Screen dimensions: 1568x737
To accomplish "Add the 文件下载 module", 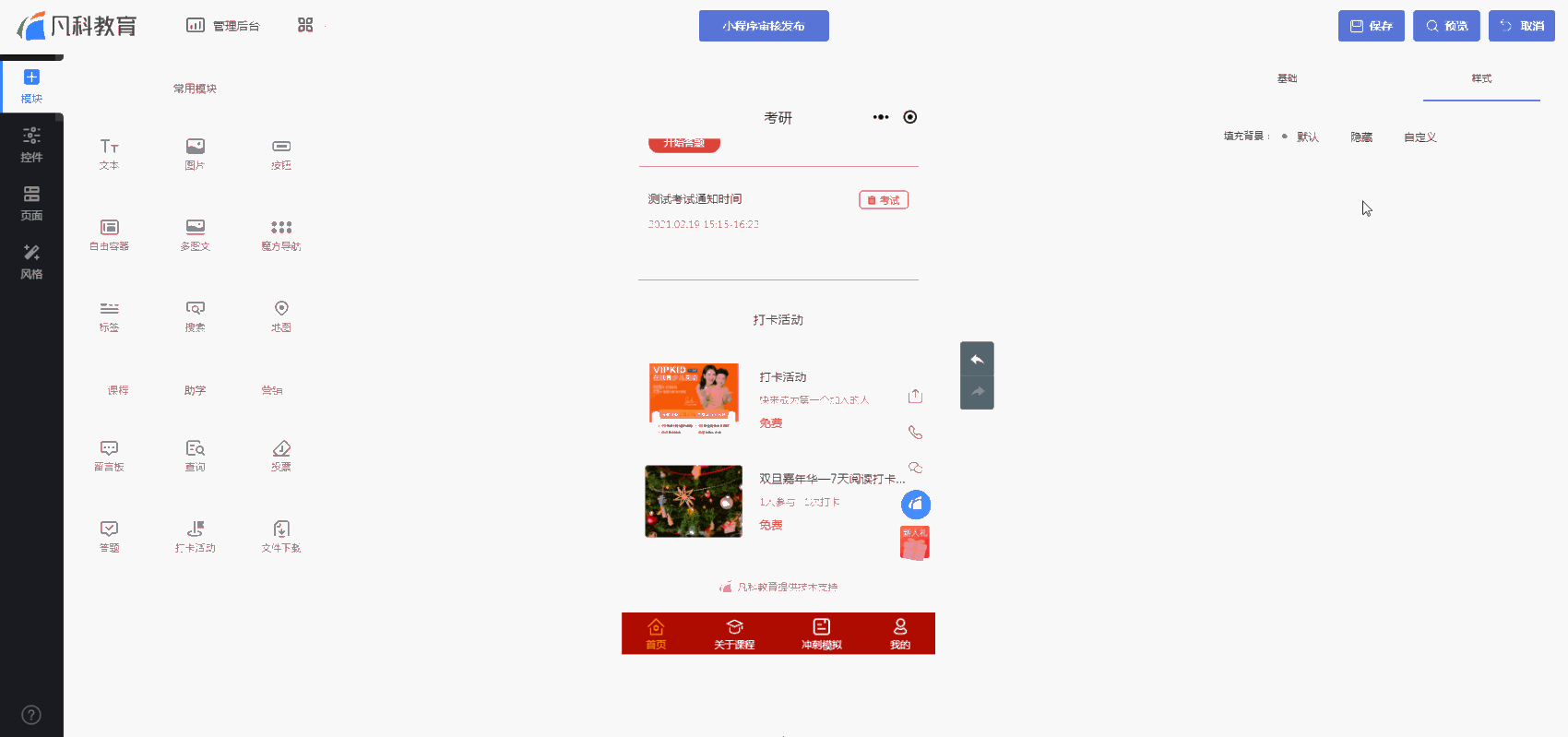I will tap(280, 535).
